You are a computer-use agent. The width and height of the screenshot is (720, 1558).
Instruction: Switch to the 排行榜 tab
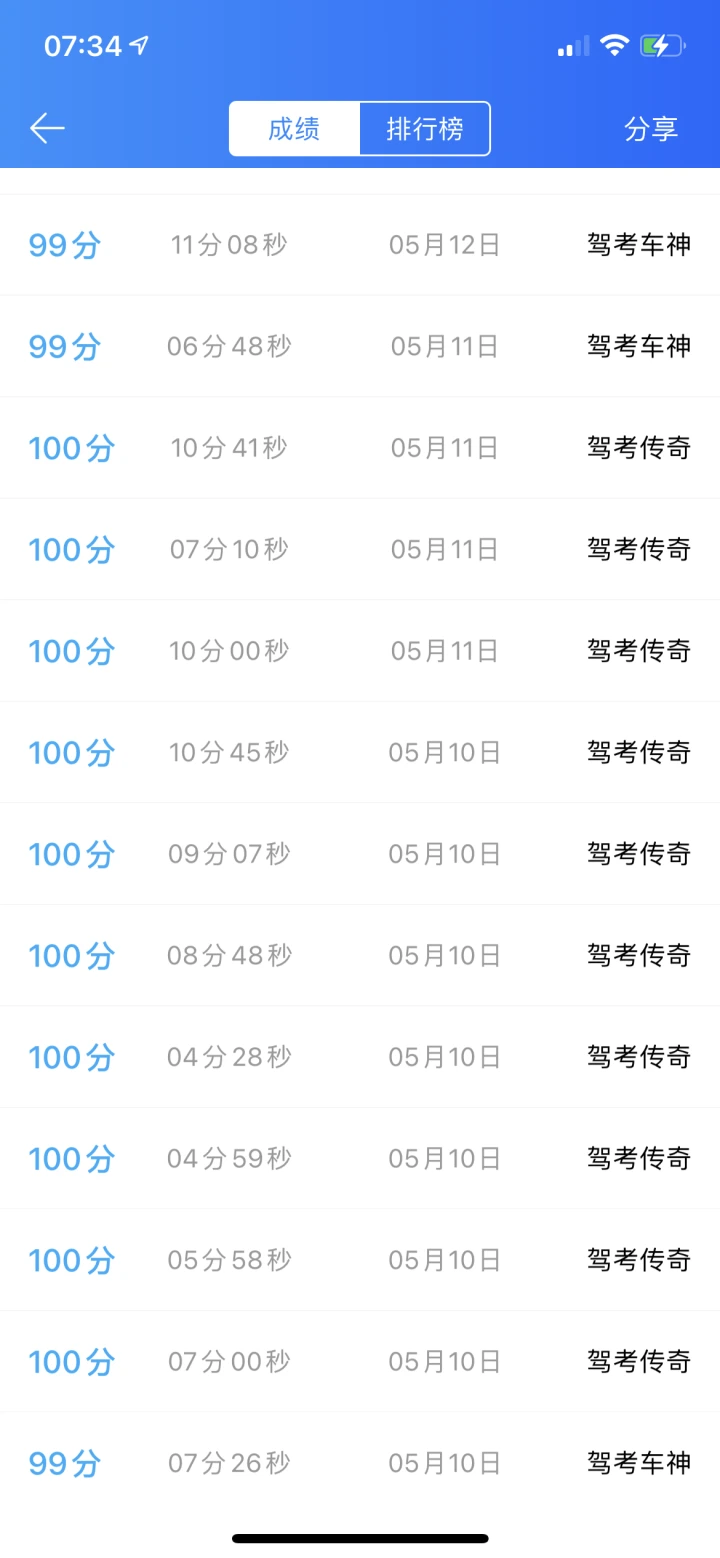point(425,129)
